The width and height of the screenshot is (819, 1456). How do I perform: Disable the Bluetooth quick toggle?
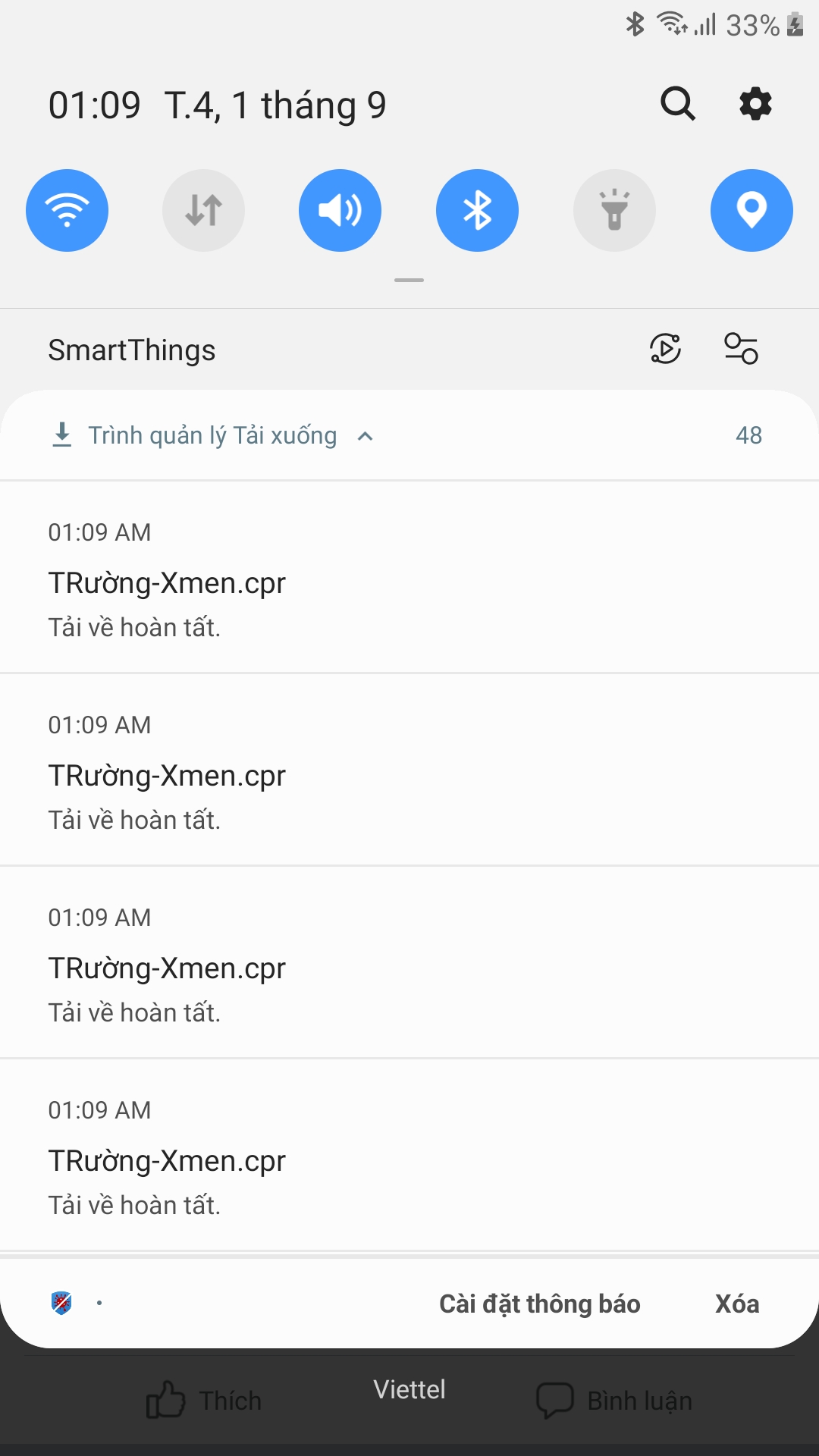(x=477, y=210)
